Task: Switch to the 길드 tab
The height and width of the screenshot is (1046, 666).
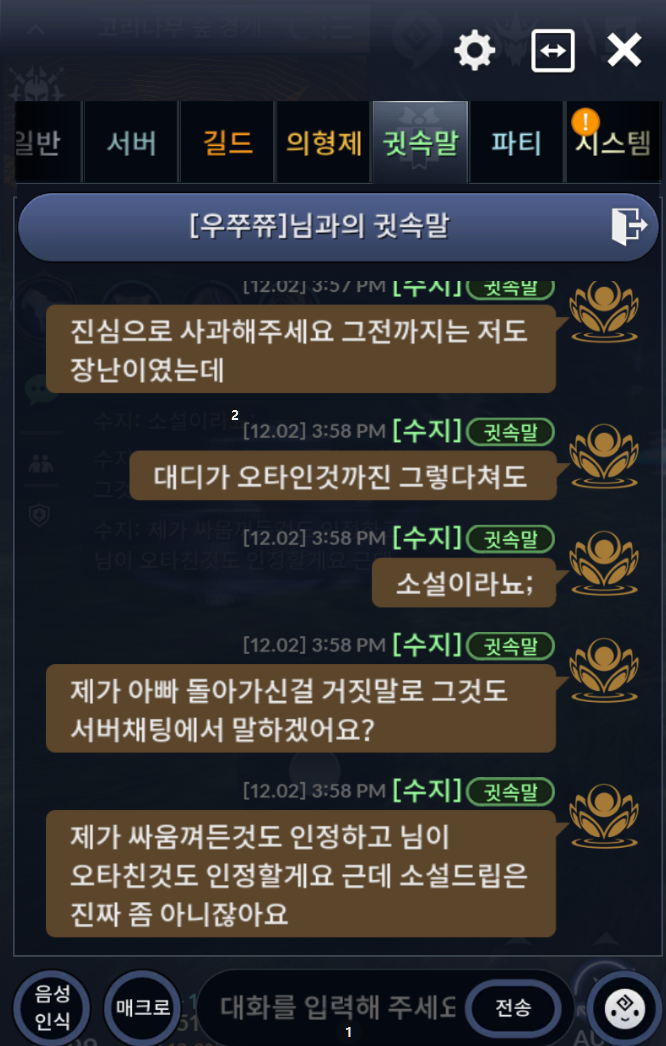Action: (x=227, y=142)
